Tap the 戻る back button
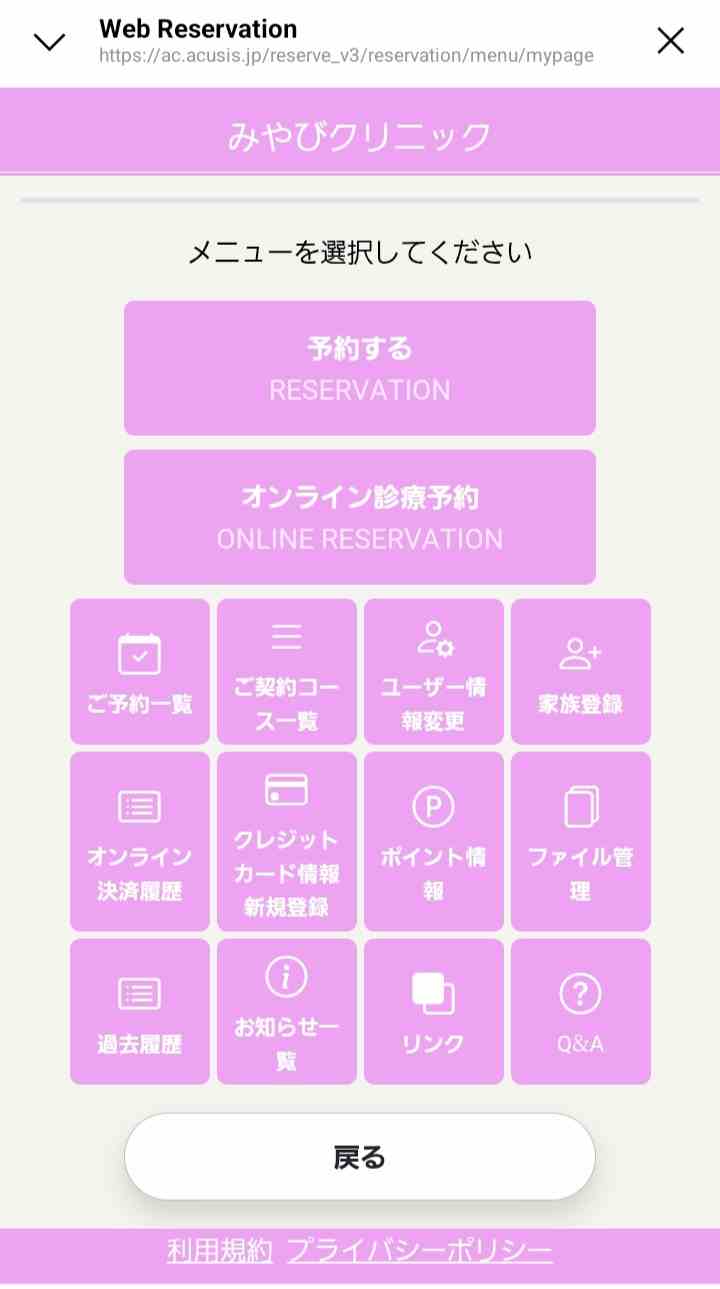Screen dimensions: 720x1289 [360, 1157]
